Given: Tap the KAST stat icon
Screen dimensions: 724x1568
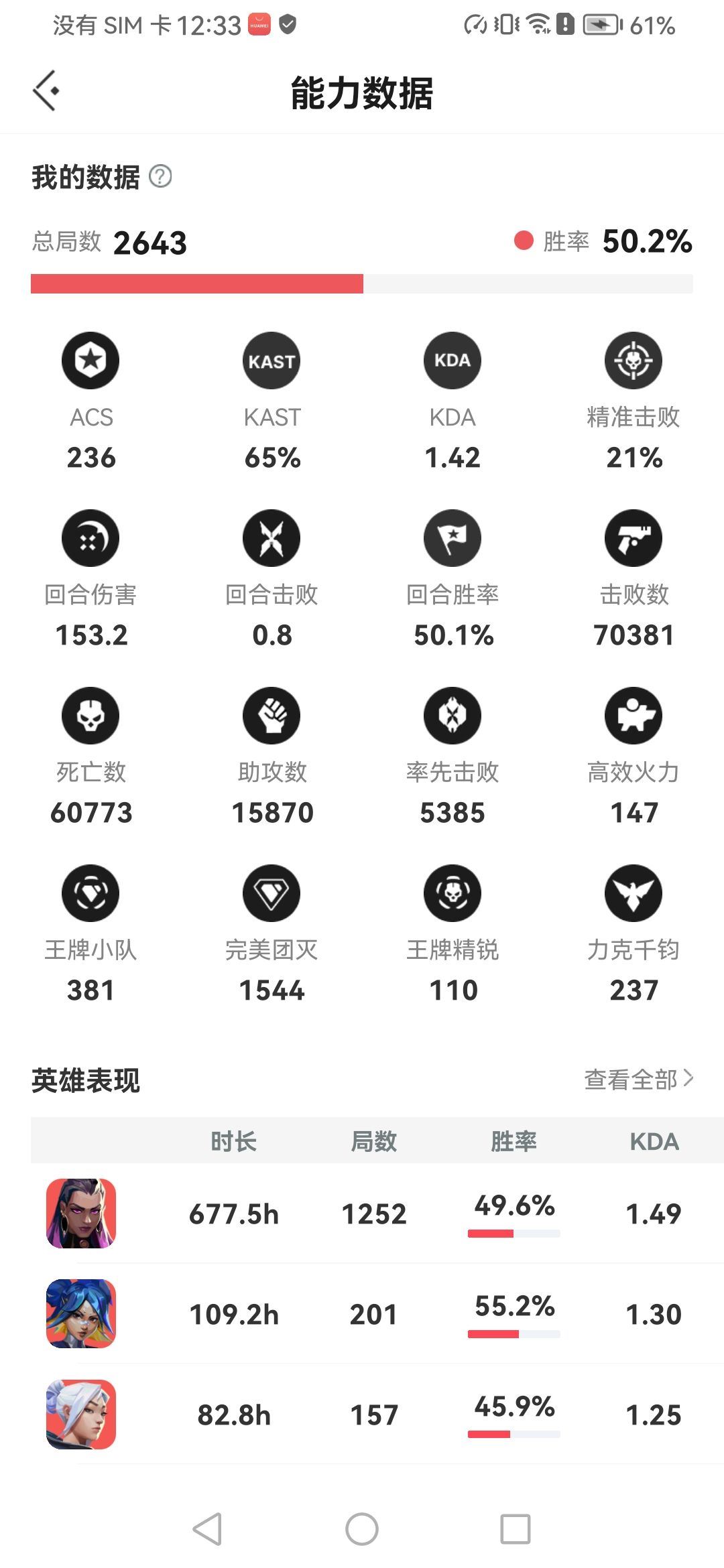Looking at the screenshot, I should (271, 361).
